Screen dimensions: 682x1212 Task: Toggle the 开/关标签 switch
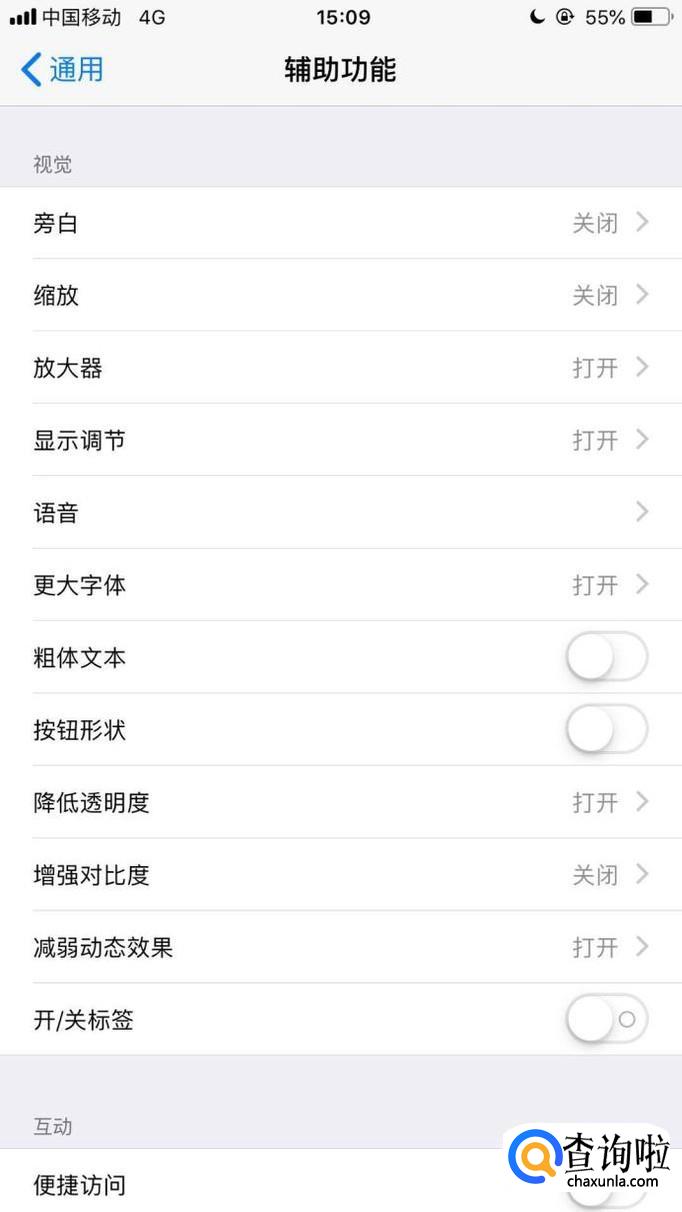tap(606, 1020)
